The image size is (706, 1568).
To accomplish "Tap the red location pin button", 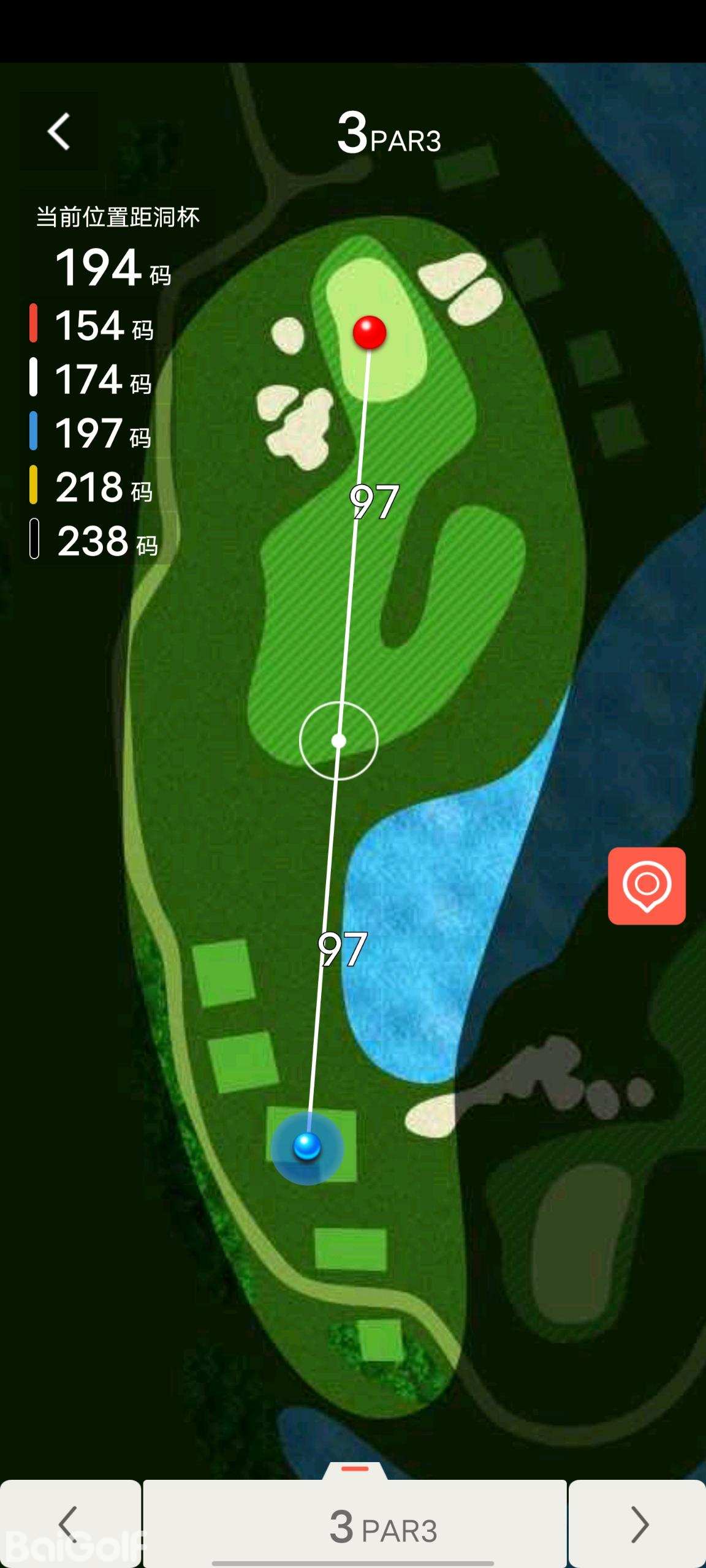I will coord(647,886).
